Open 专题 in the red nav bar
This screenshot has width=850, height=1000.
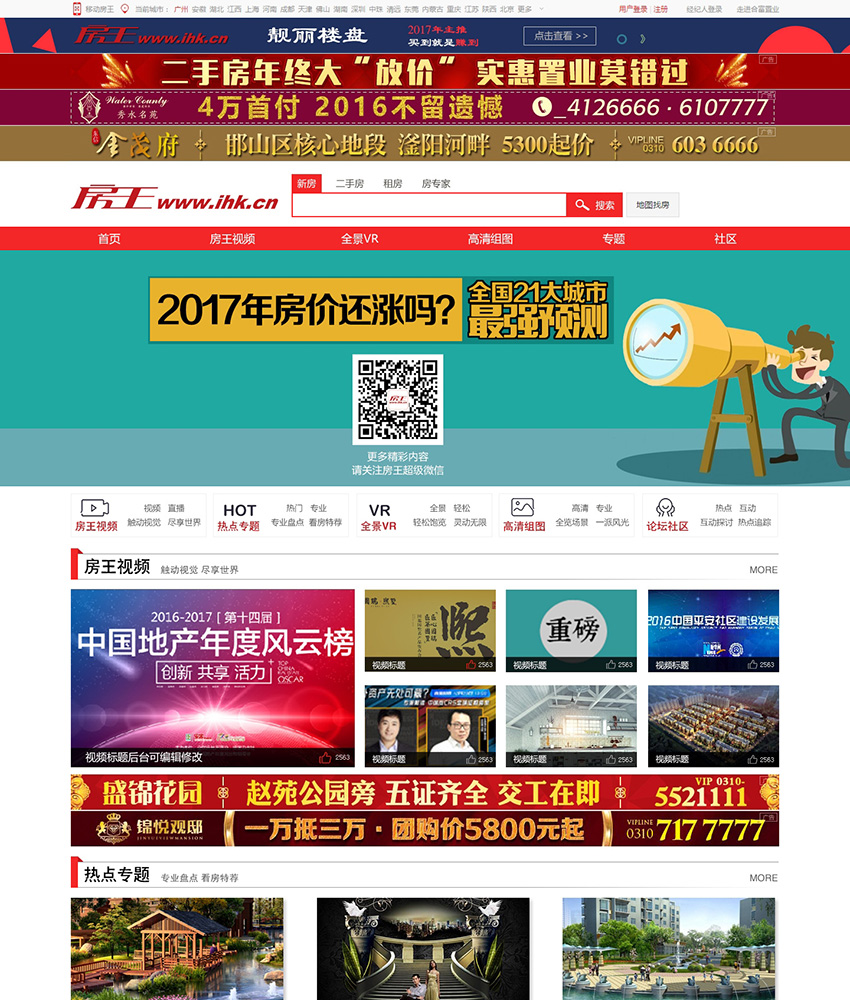(x=613, y=239)
